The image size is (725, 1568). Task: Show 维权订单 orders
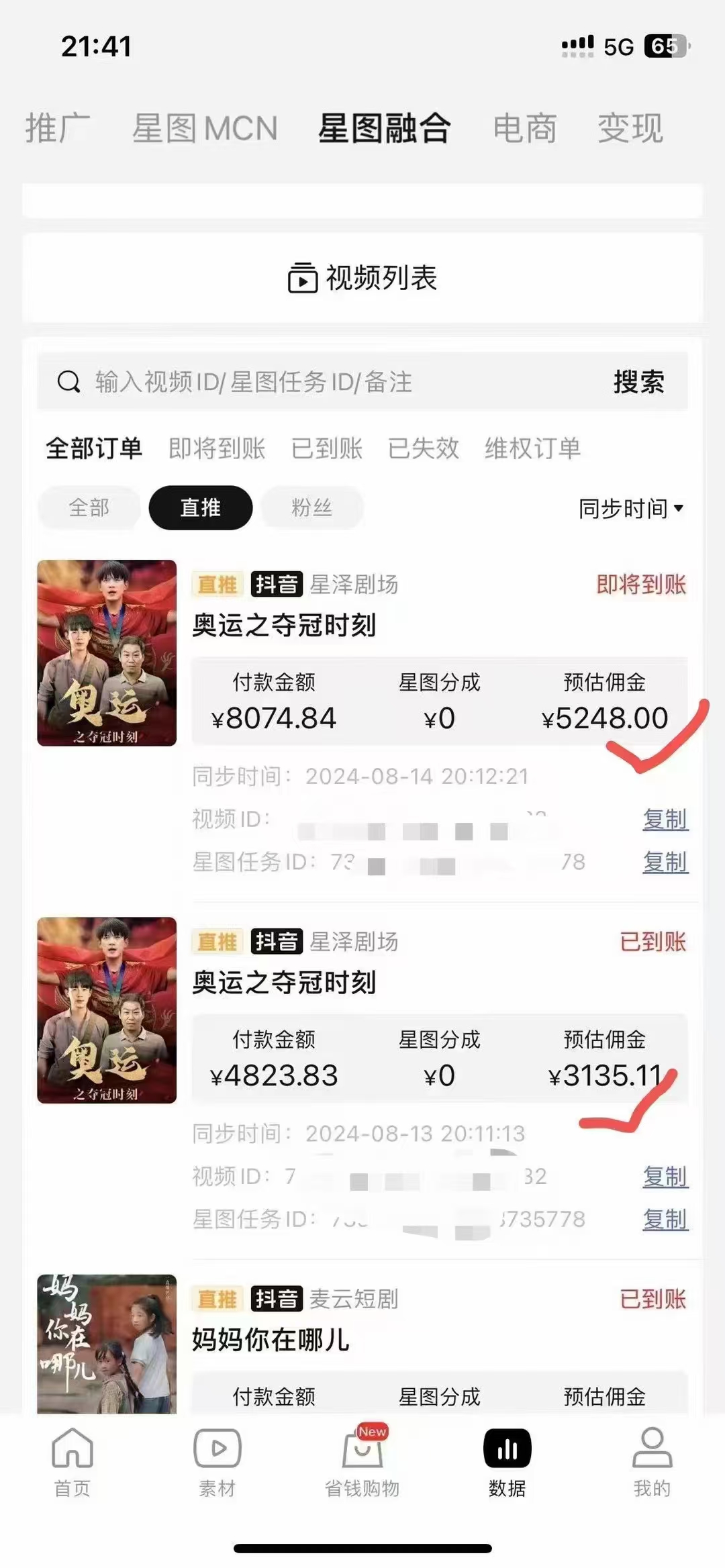pos(533,448)
